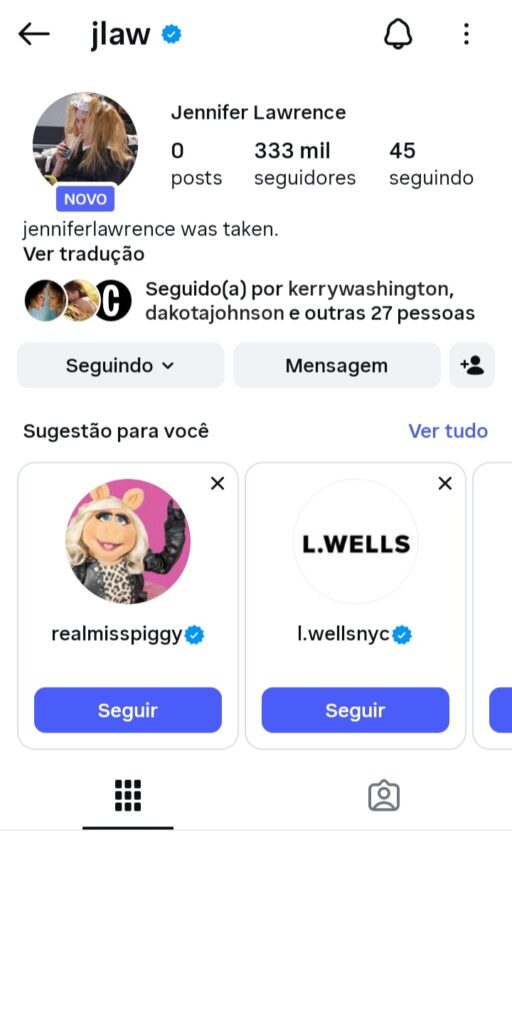Tap the Mensagem button
This screenshot has width=512, height=1024.
(x=337, y=366)
